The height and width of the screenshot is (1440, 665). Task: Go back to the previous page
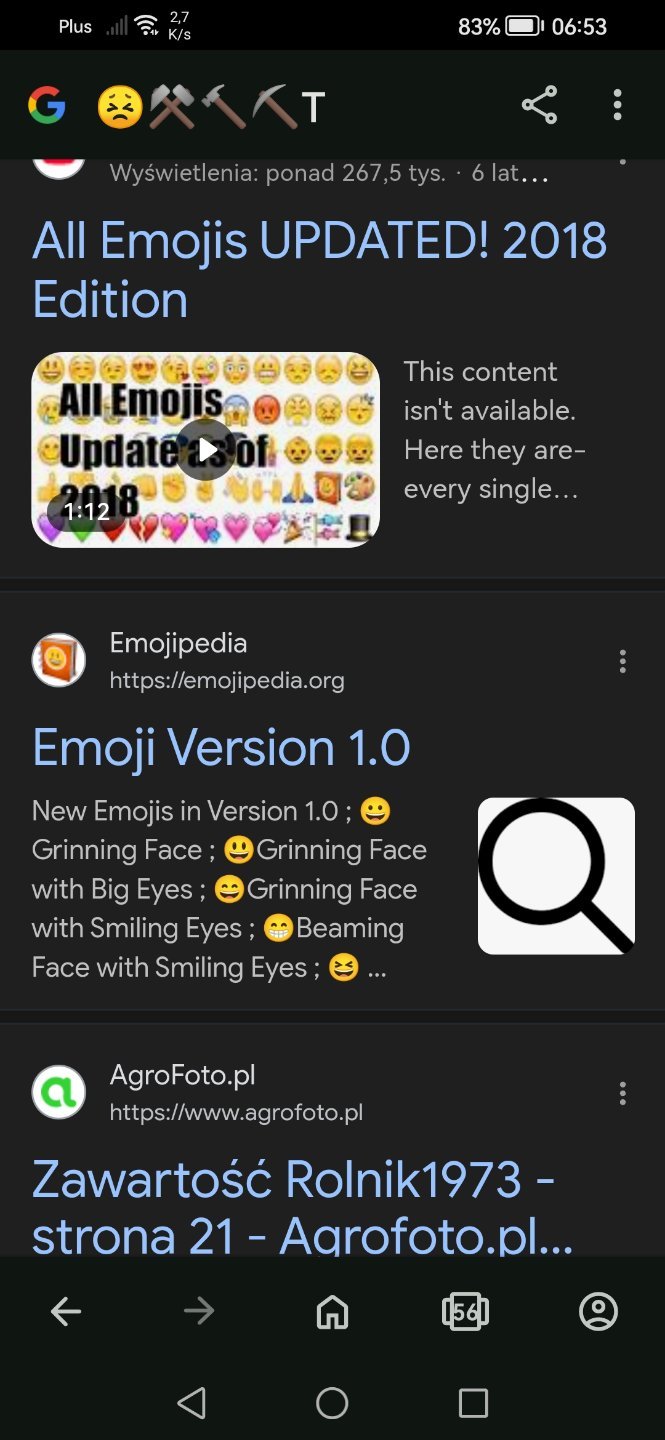coord(66,1311)
